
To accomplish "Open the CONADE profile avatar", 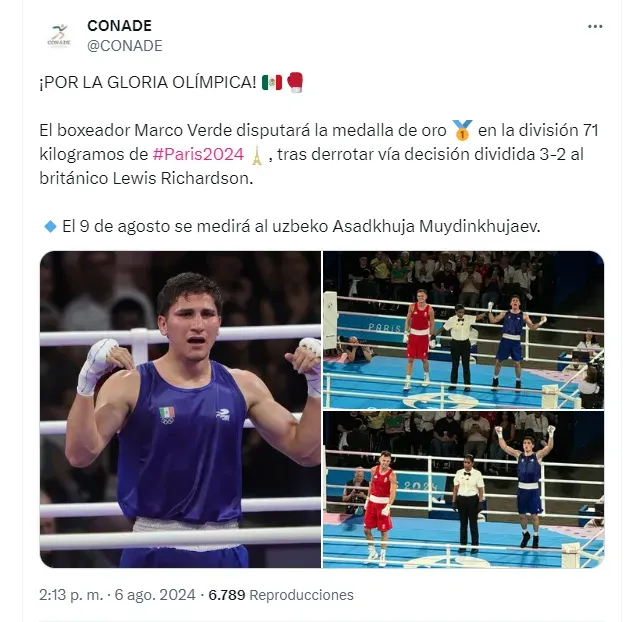I will pos(60,36).
